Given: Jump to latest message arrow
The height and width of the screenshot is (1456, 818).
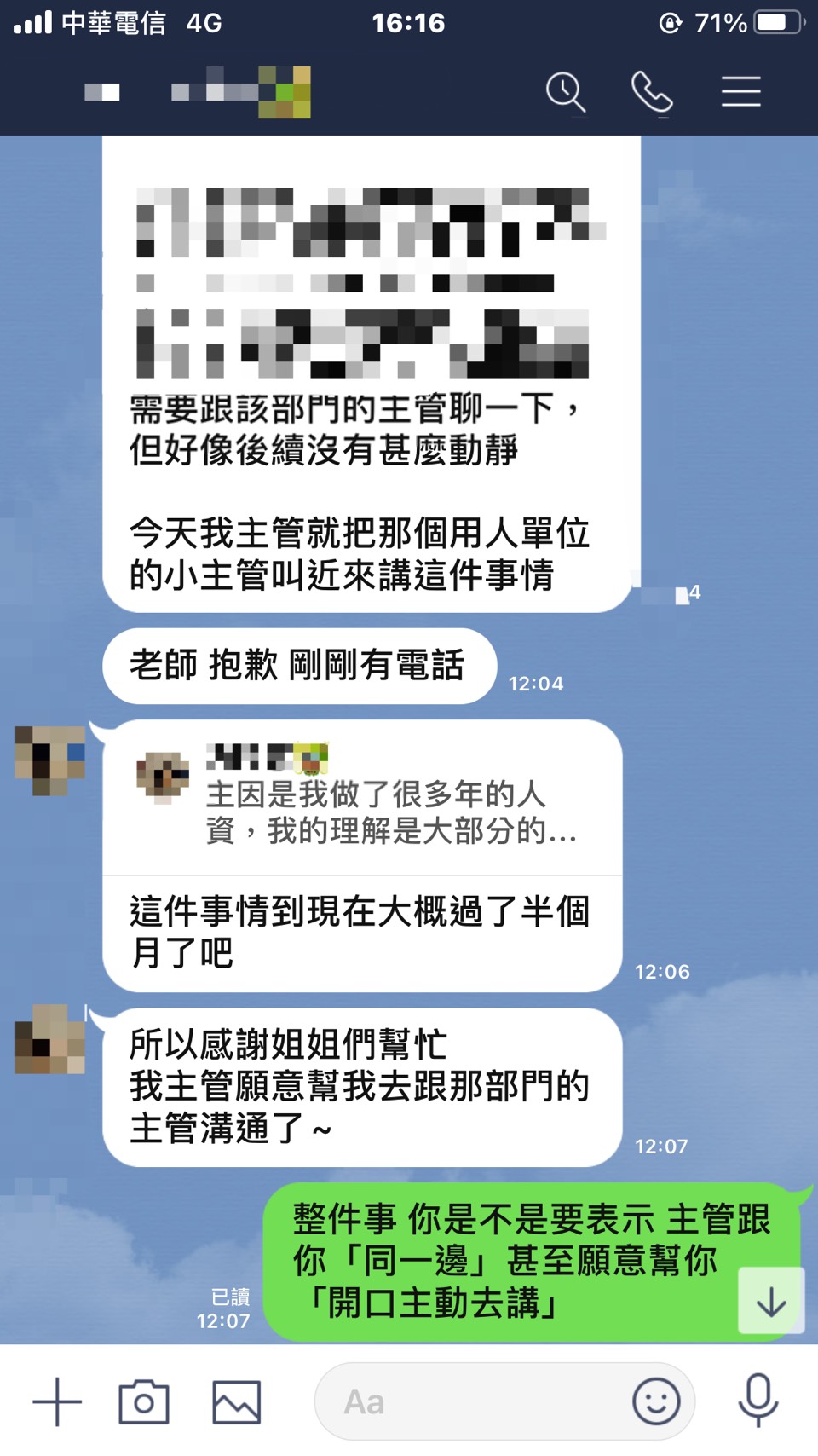Looking at the screenshot, I should [770, 1301].
